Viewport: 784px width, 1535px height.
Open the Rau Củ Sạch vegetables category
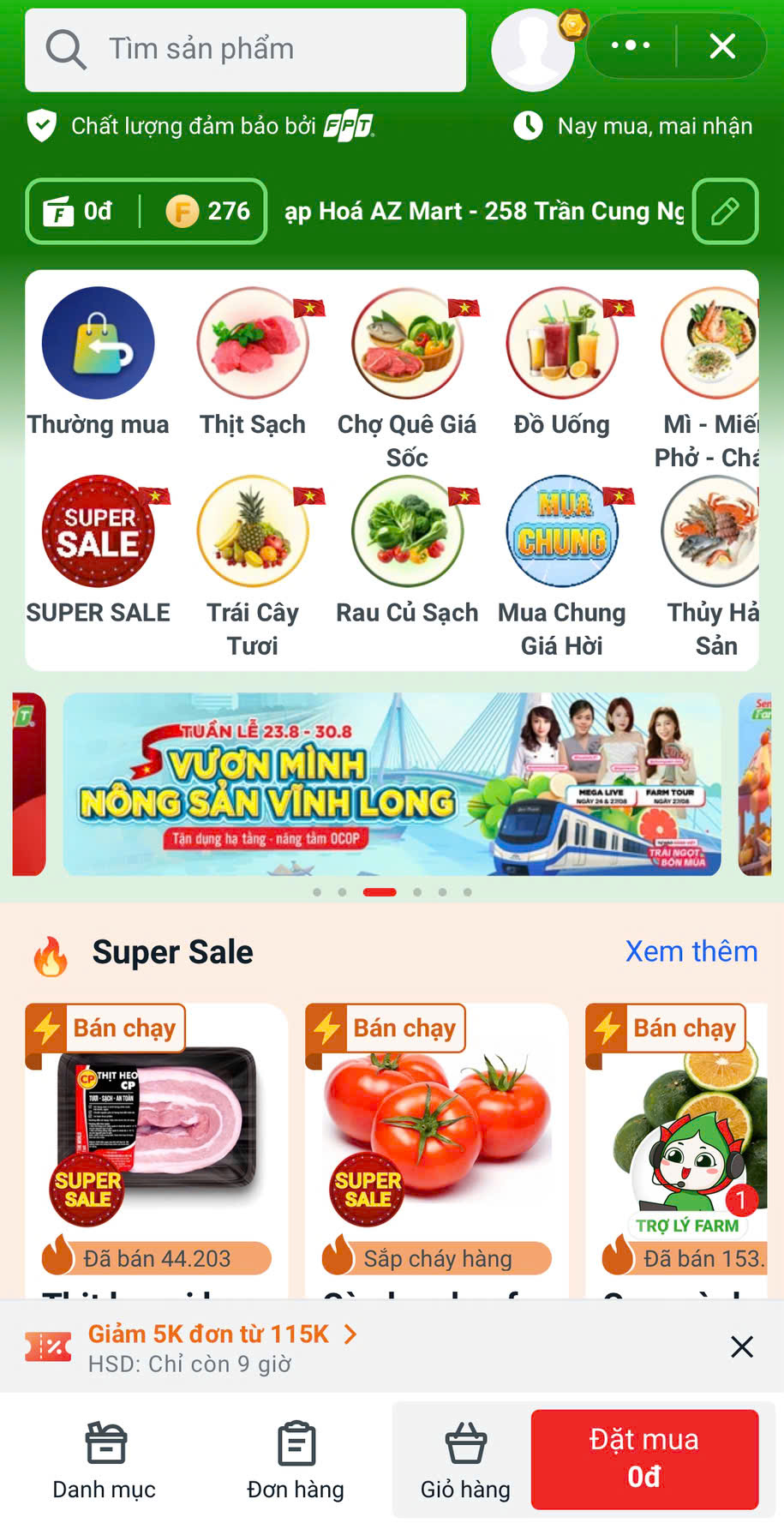click(x=408, y=531)
